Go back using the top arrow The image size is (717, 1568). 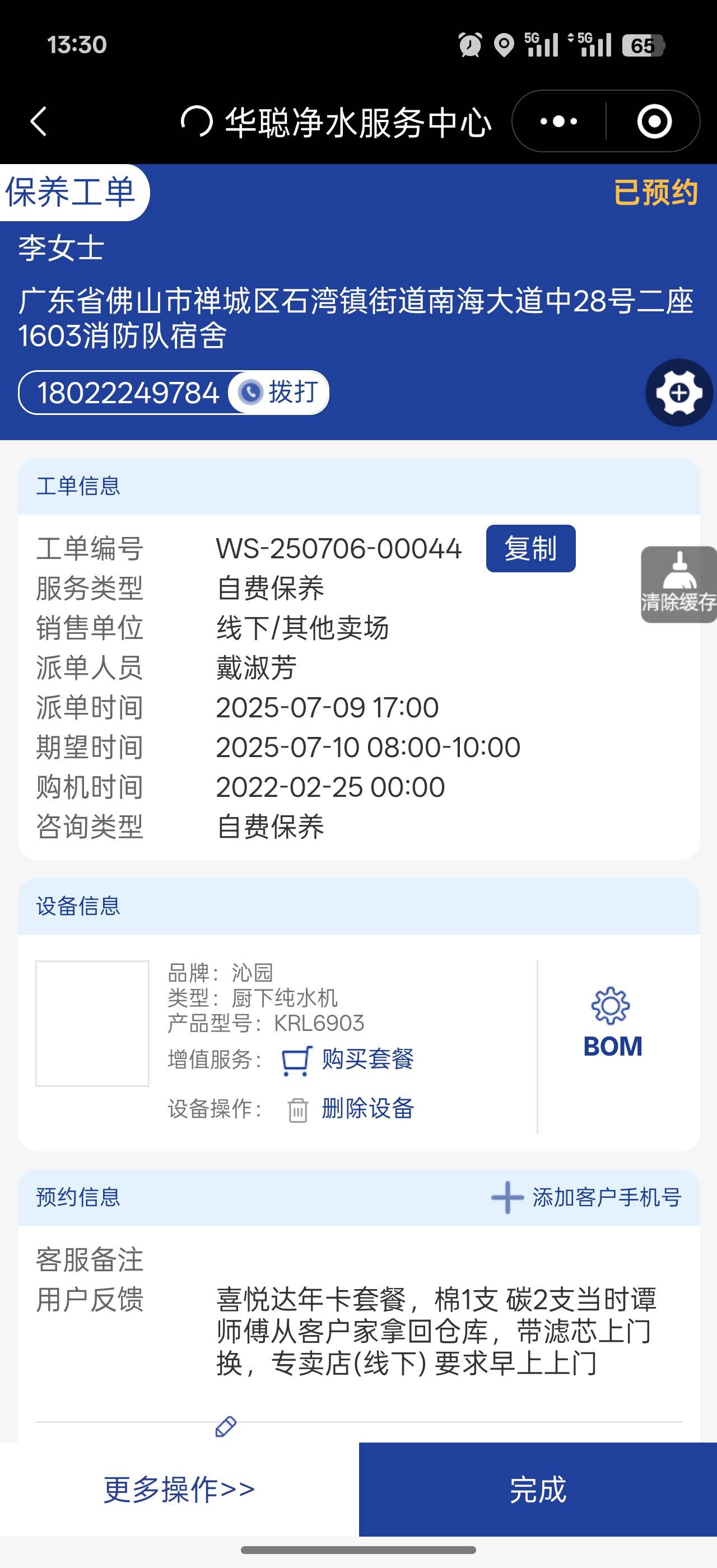pyautogui.click(x=39, y=121)
